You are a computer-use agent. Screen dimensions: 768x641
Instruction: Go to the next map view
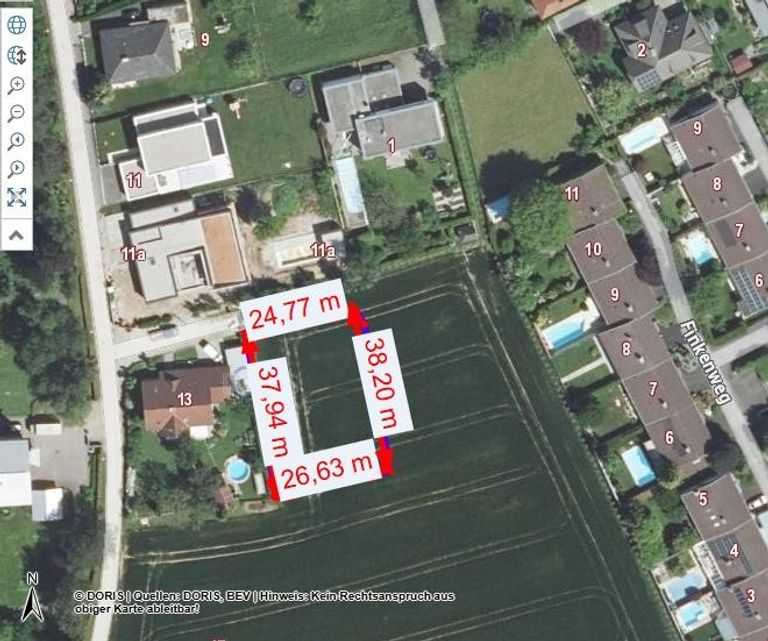pyautogui.click(x=16, y=169)
